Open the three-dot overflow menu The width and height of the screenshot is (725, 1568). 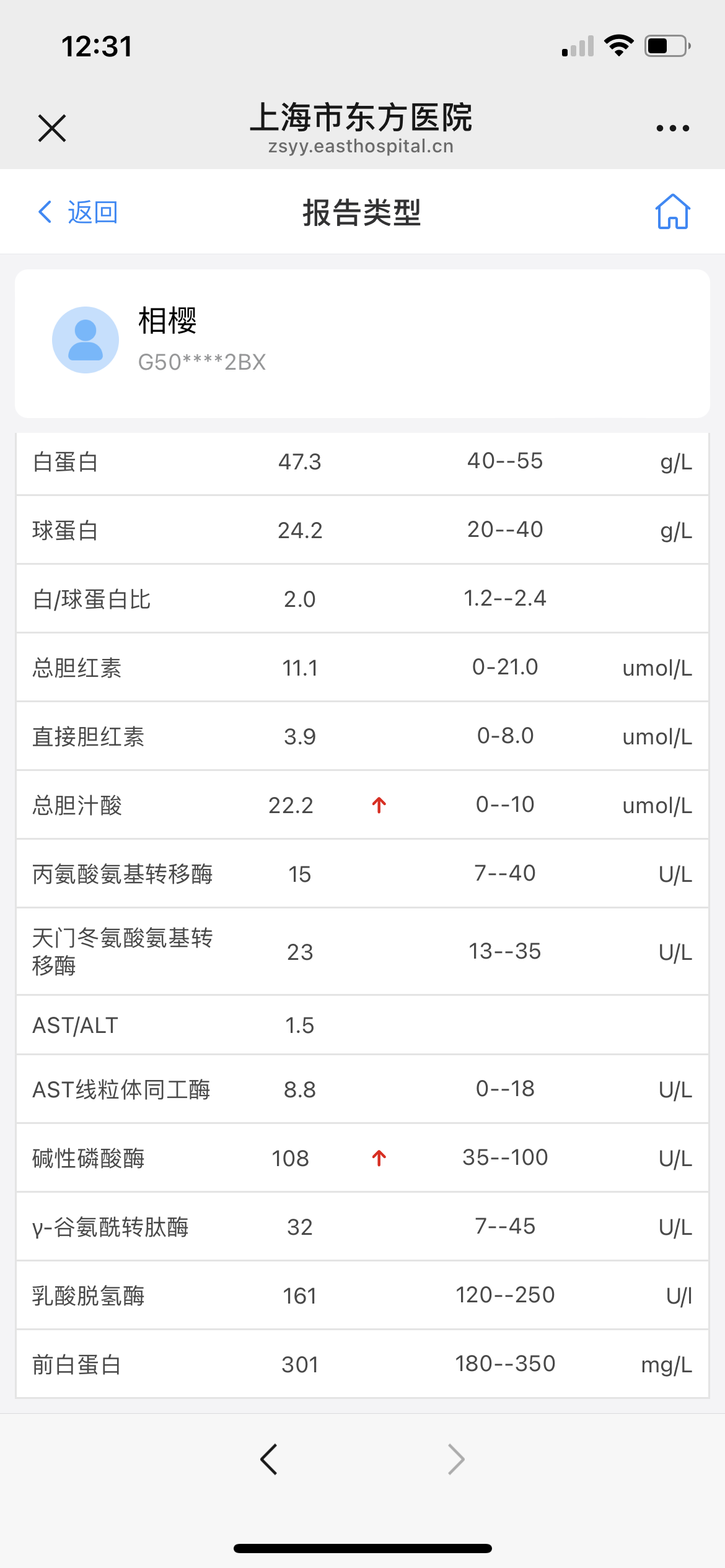click(672, 128)
